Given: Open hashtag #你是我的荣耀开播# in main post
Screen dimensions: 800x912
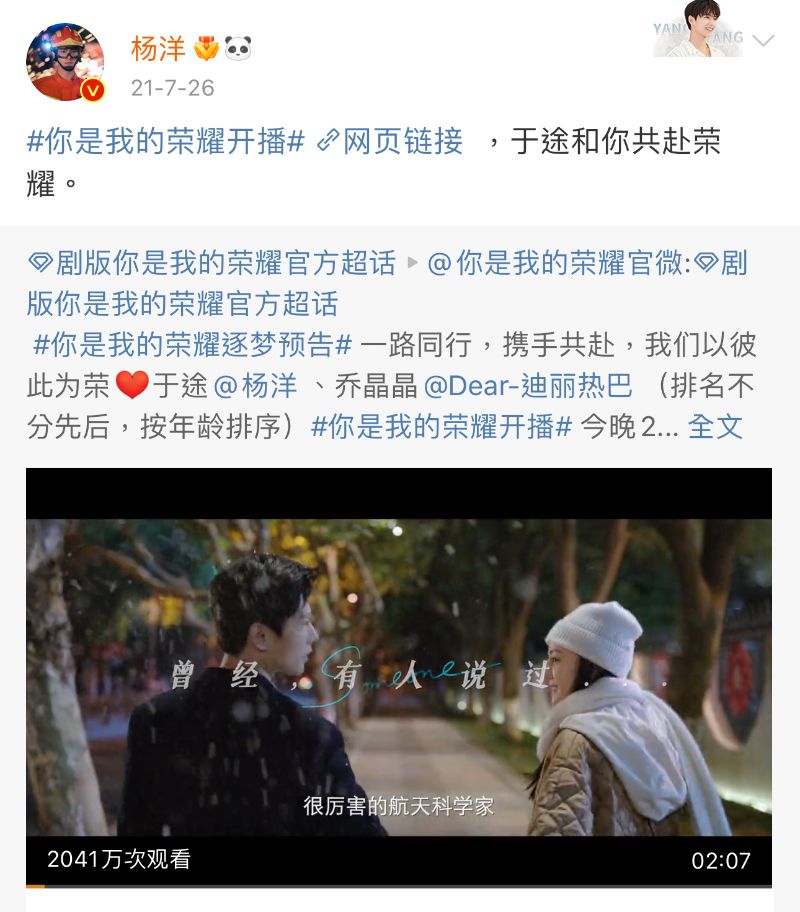Looking at the screenshot, I should (x=165, y=142).
